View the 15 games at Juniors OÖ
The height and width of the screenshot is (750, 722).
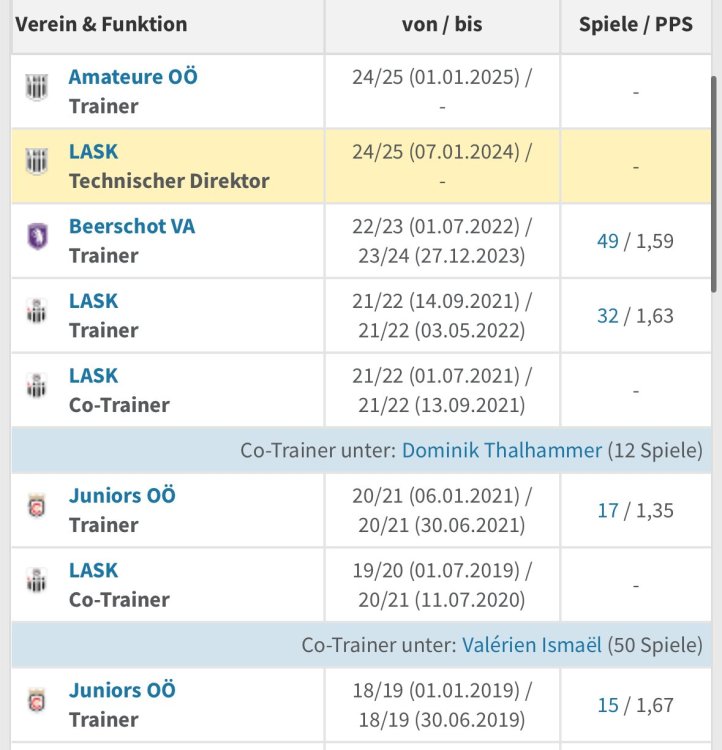[x=608, y=706]
